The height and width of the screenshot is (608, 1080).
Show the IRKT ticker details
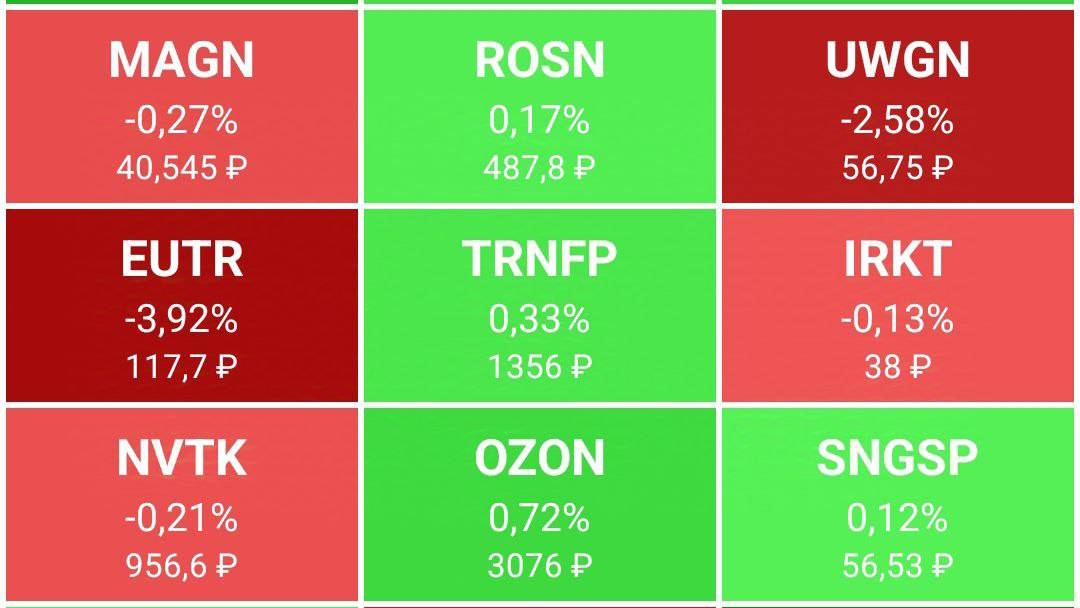[897, 305]
